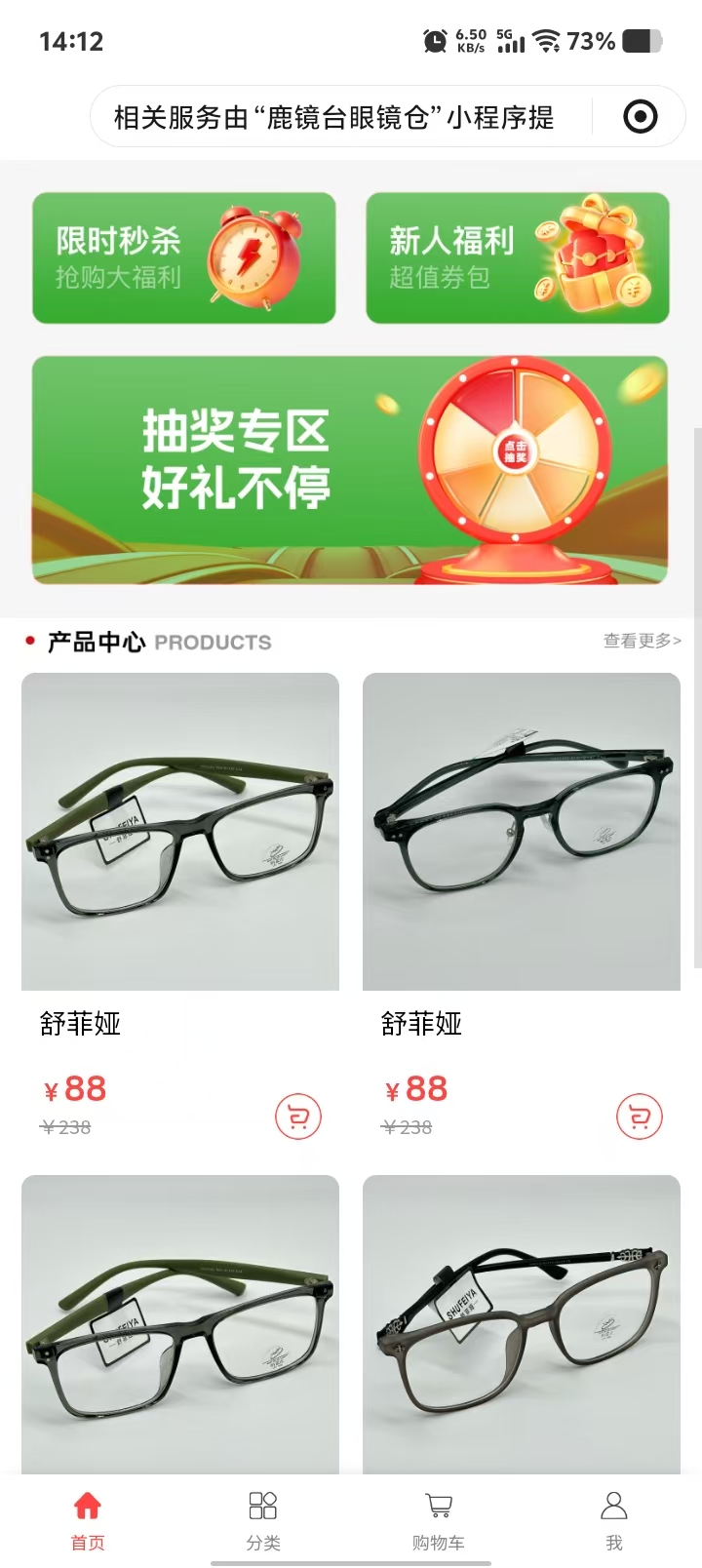Open the dark grey 舒菲娅 glasses product card
702x1568 pixels.
pyautogui.click(x=522, y=832)
